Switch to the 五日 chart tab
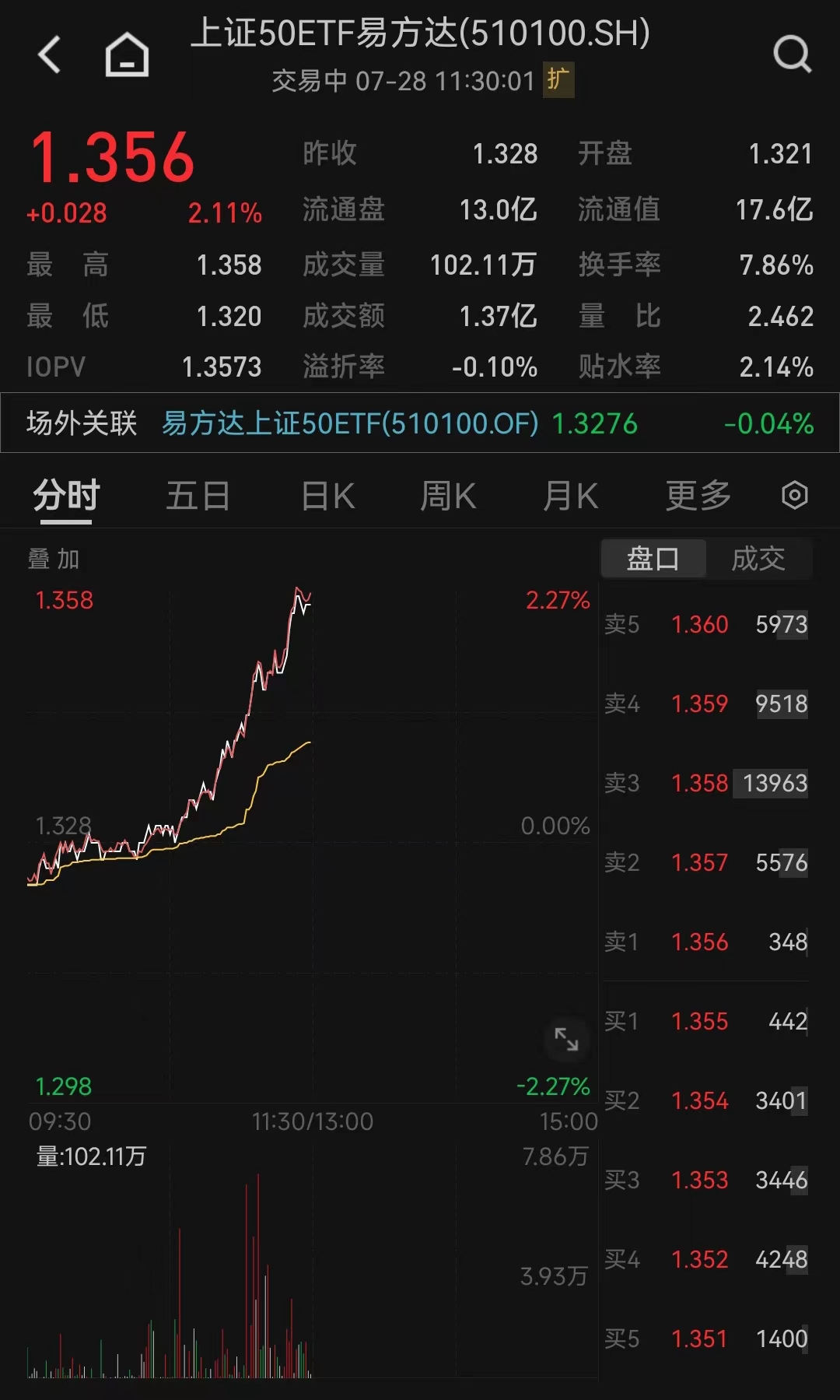The height and width of the screenshot is (1400, 840). (x=198, y=496)
